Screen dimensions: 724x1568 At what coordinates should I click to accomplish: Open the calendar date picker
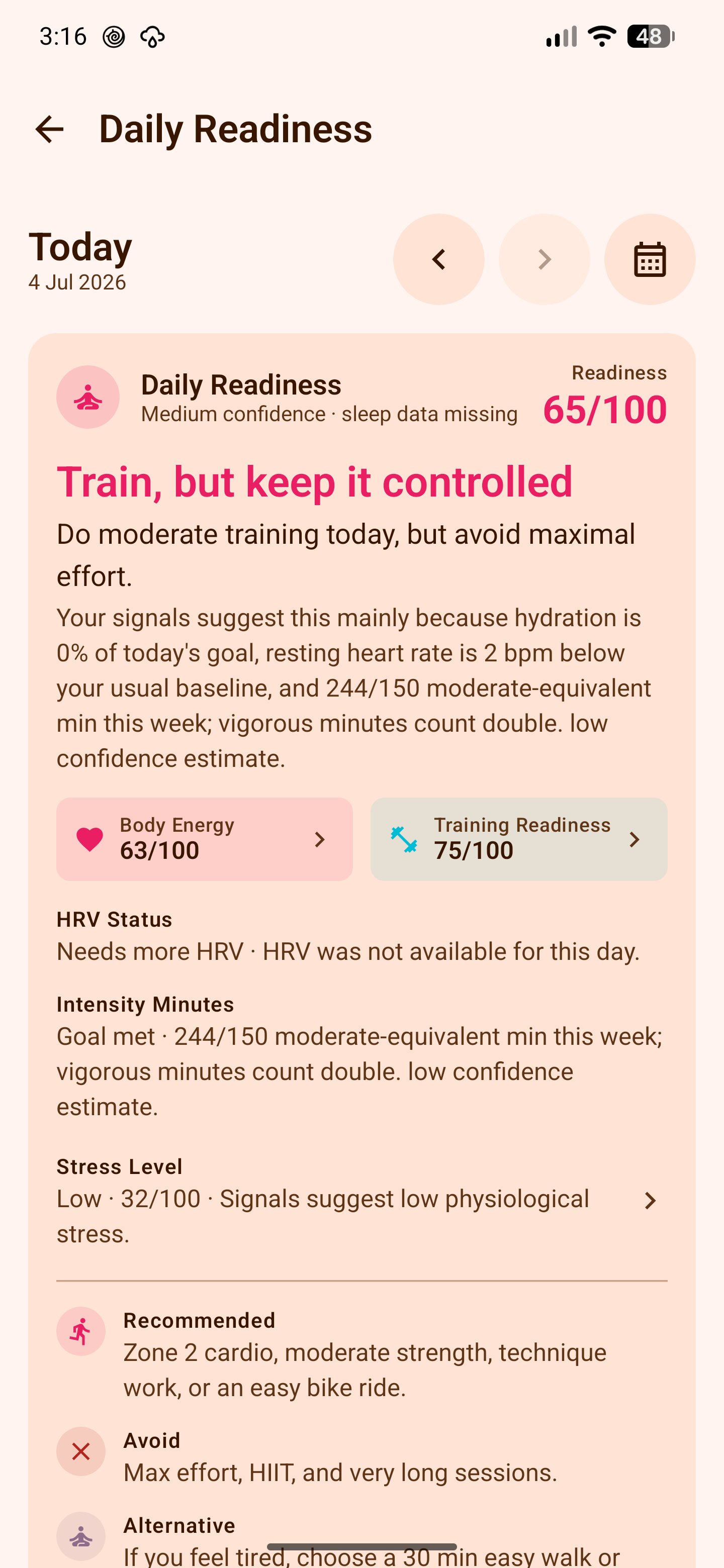point(650,259)
